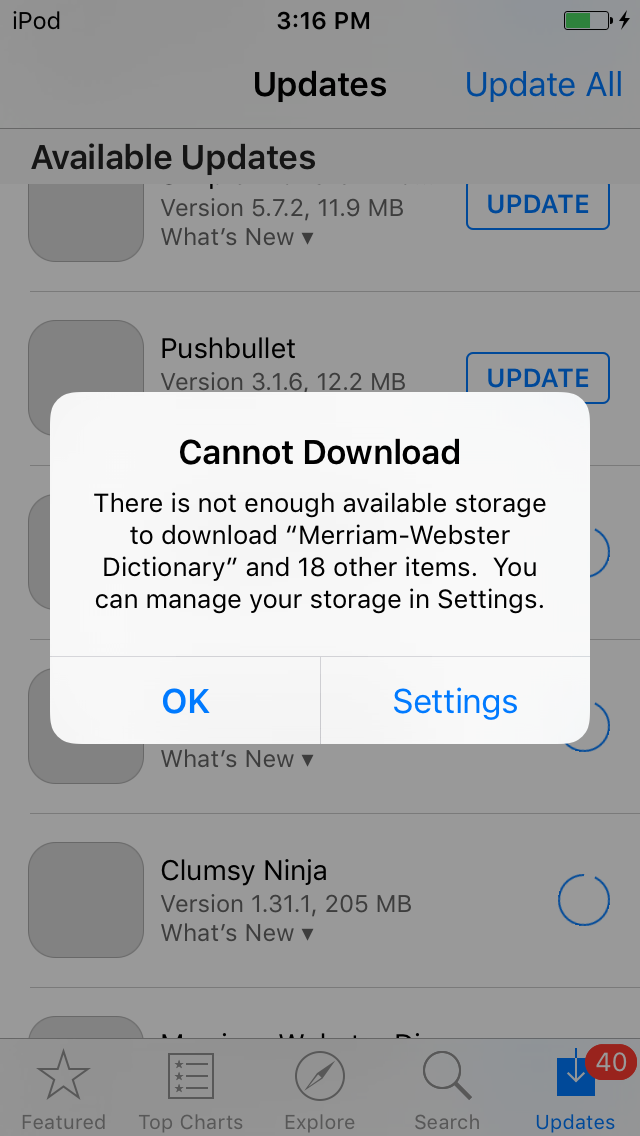Open the Clumsy Ninja app entry
This screenshot has width=640, height=1136.
point(244,871)
